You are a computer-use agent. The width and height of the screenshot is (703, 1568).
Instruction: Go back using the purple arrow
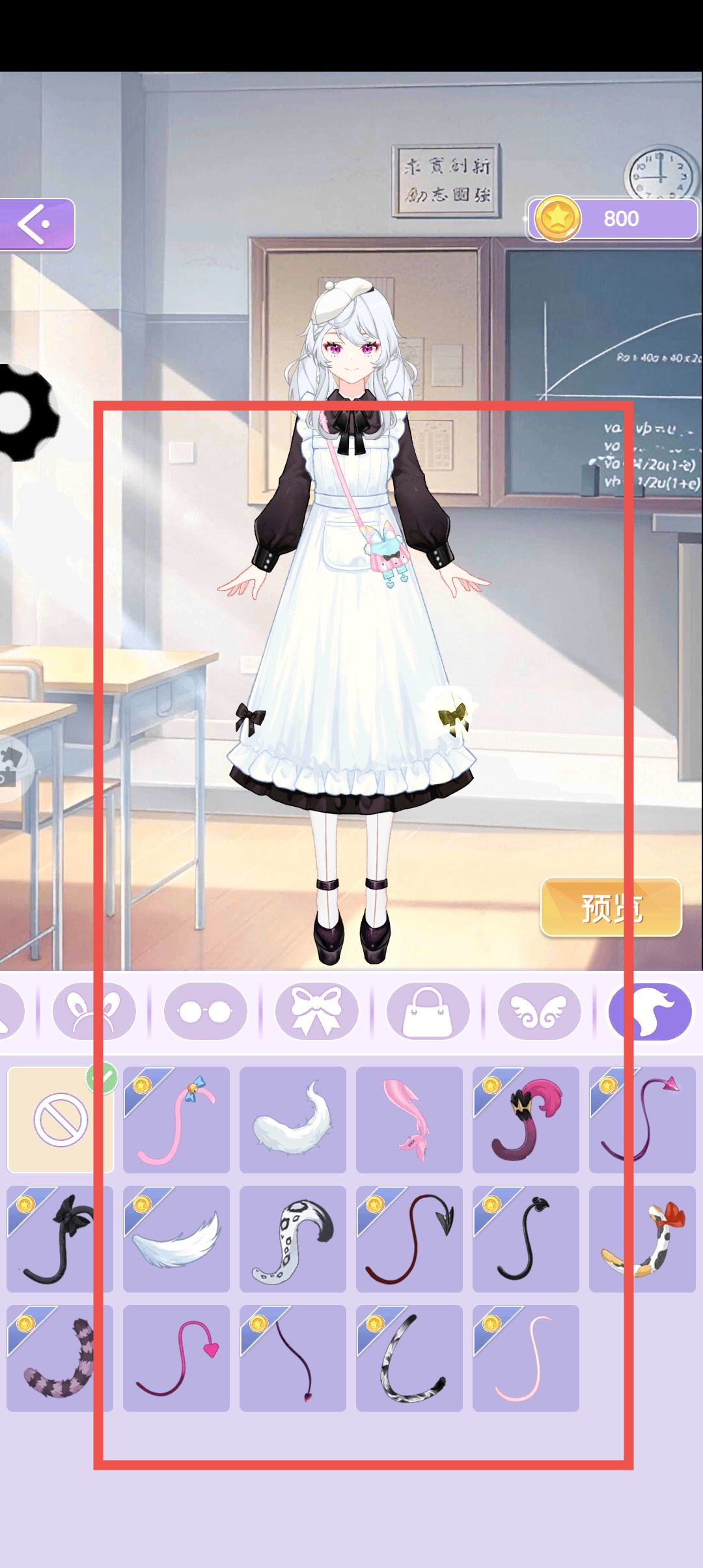[x=36, y=225]
